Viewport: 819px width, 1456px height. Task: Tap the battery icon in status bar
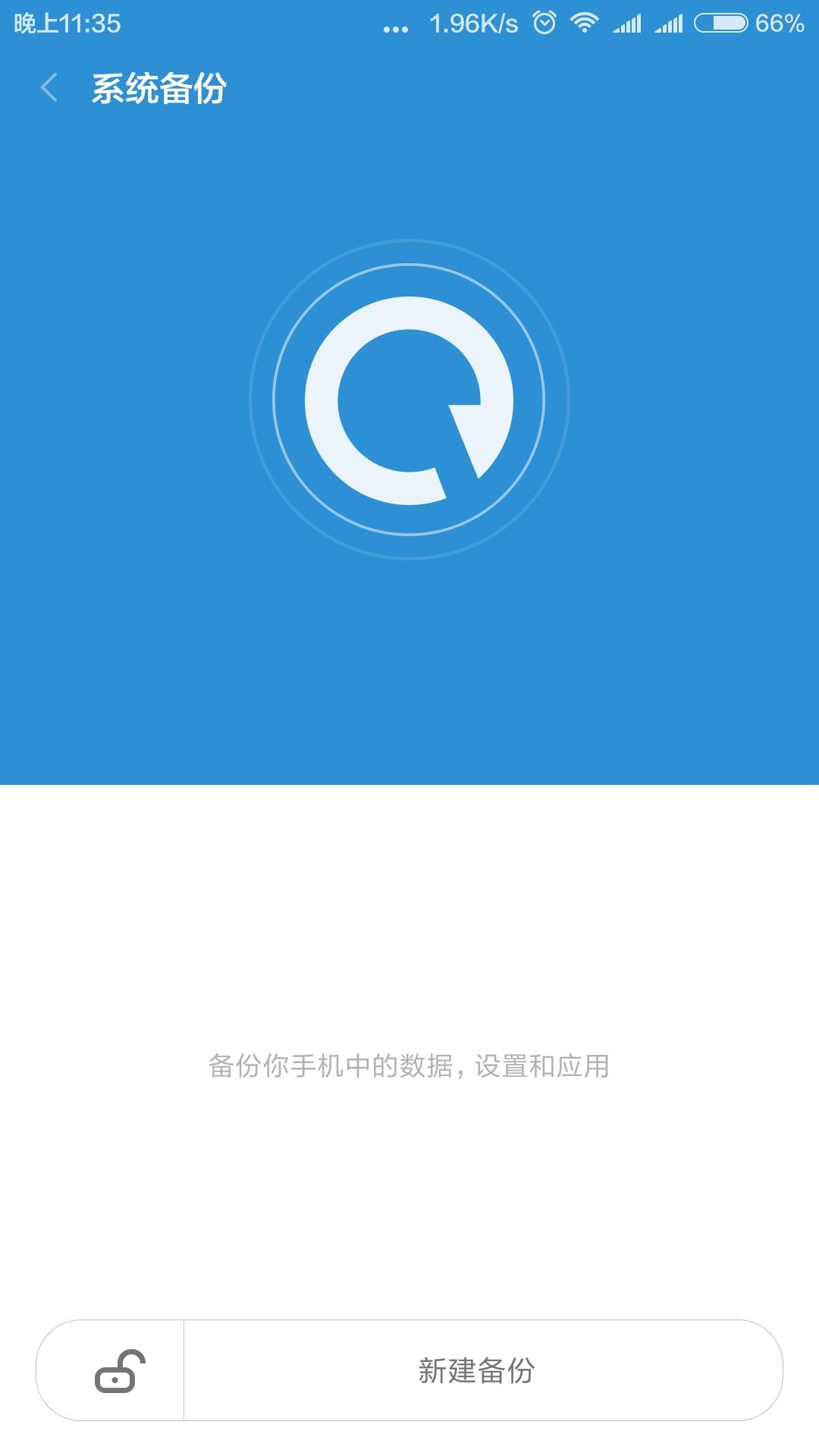720,24
